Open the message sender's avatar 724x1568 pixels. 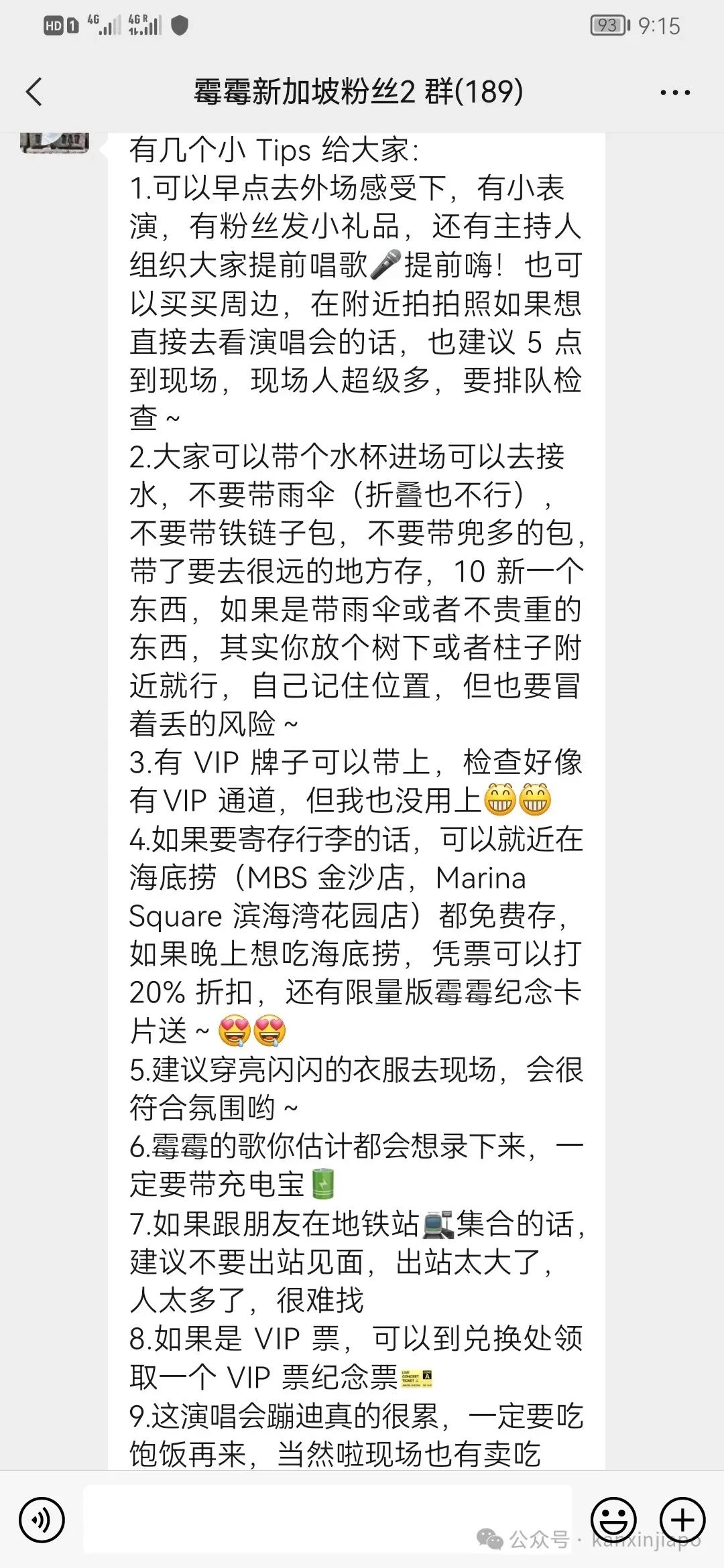click(x=55, y=142)
